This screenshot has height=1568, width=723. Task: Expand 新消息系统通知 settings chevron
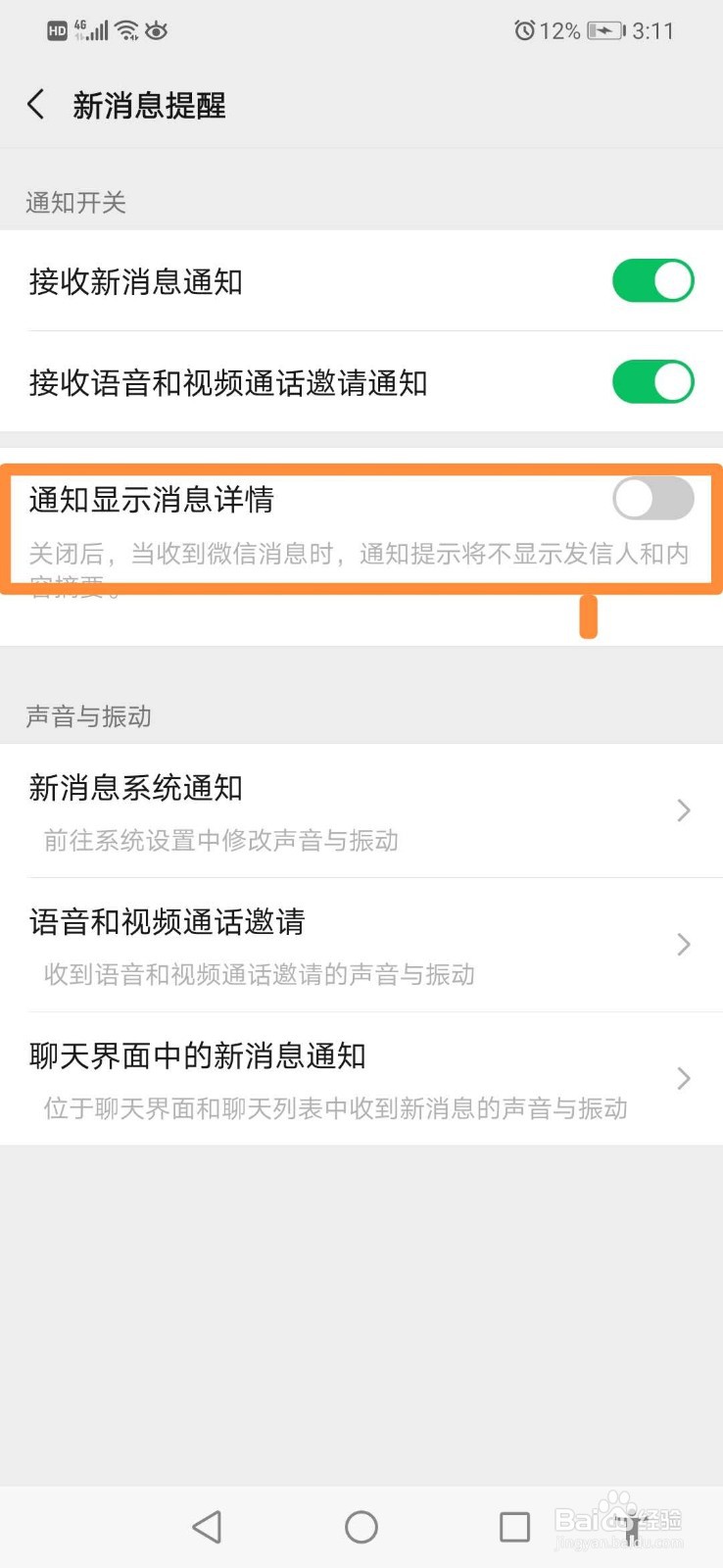[x=683, y=810]
